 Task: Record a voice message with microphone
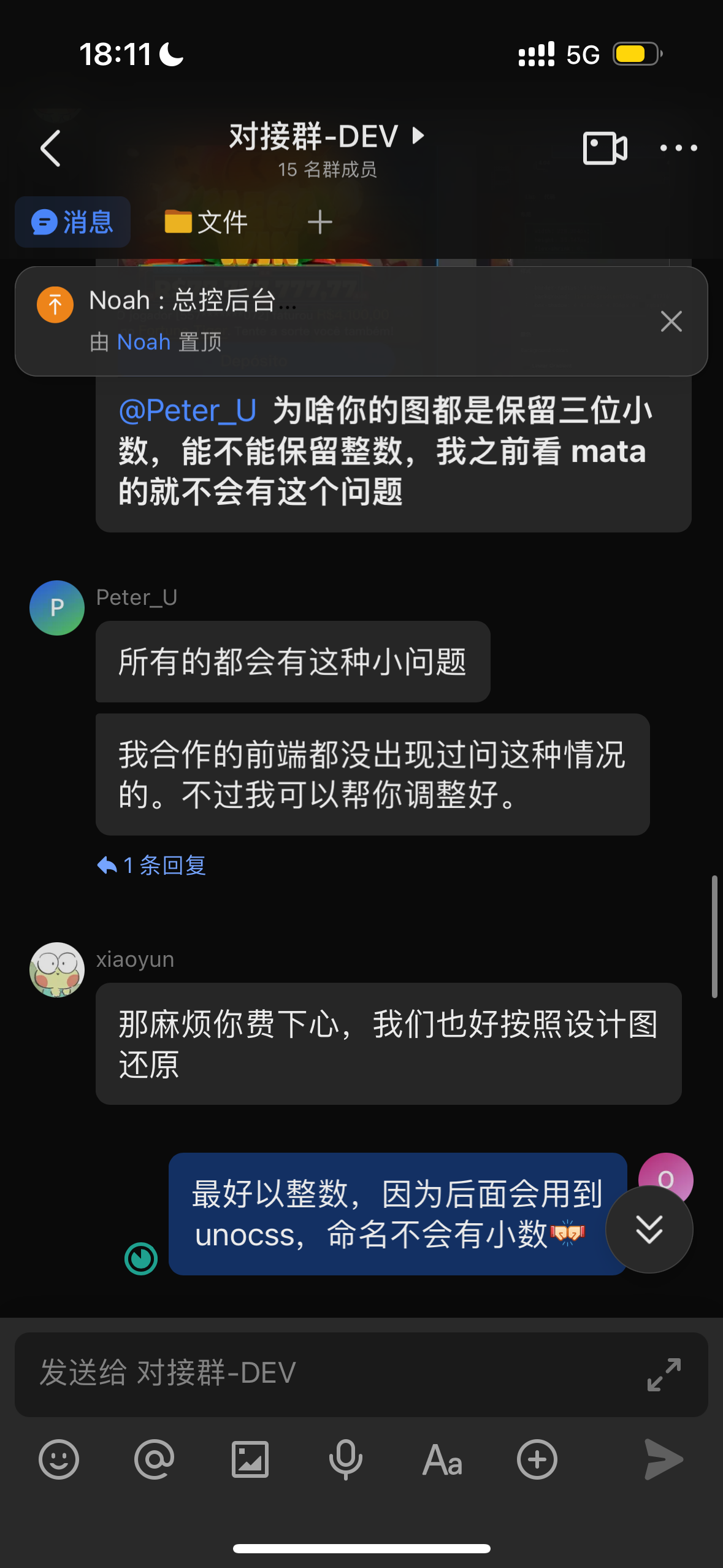(345, 1459)
